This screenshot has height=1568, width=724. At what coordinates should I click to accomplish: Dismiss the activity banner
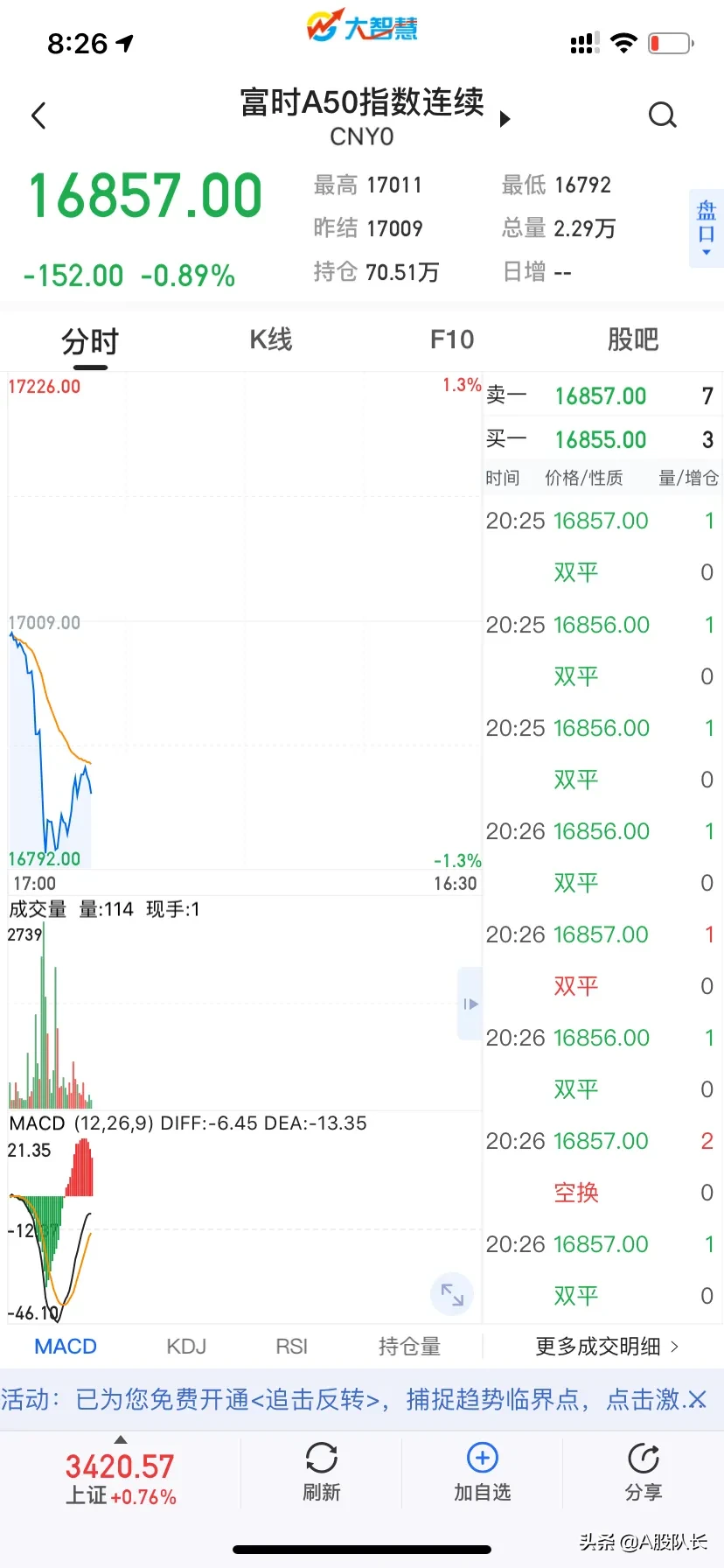tap(698, 1400)
